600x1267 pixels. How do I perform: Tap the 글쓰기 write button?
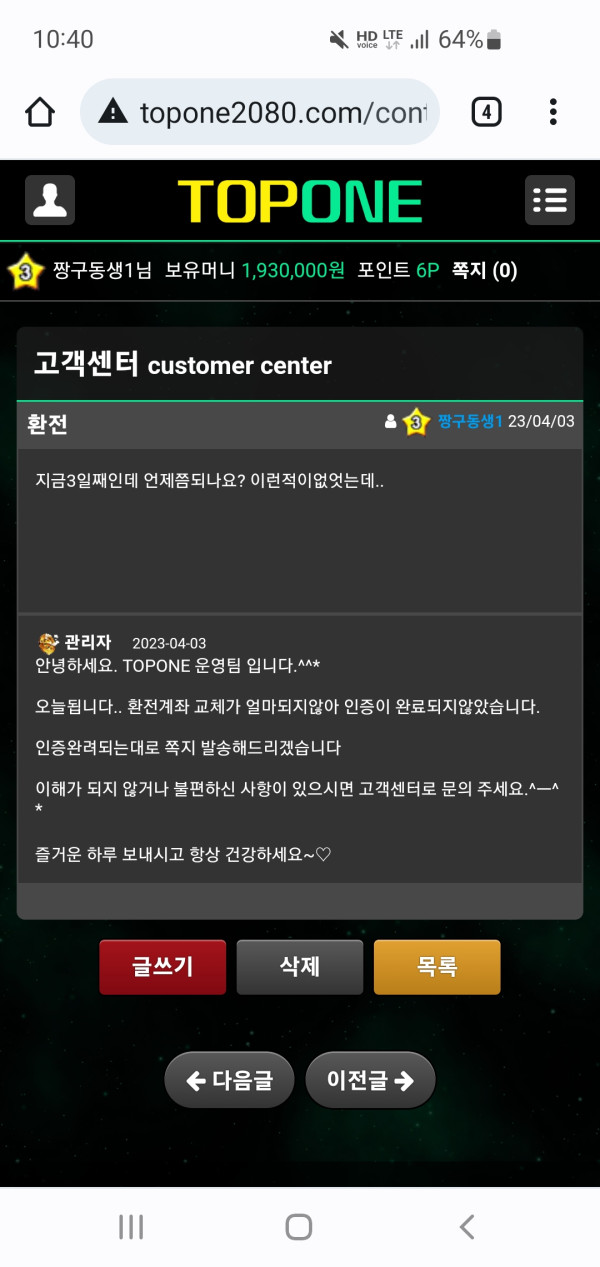point(162,967)
